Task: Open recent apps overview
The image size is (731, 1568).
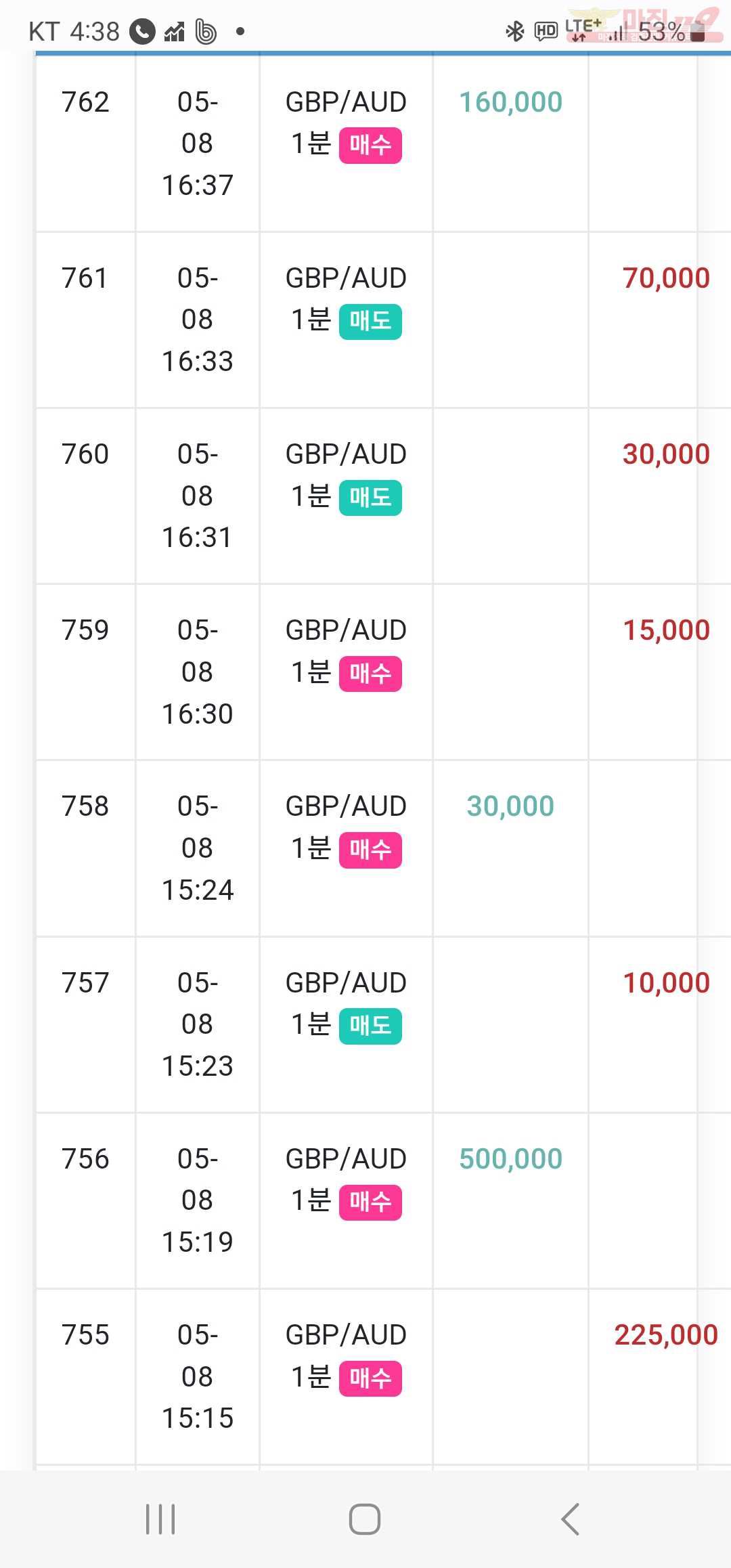Action: [x=160, y=1519]
